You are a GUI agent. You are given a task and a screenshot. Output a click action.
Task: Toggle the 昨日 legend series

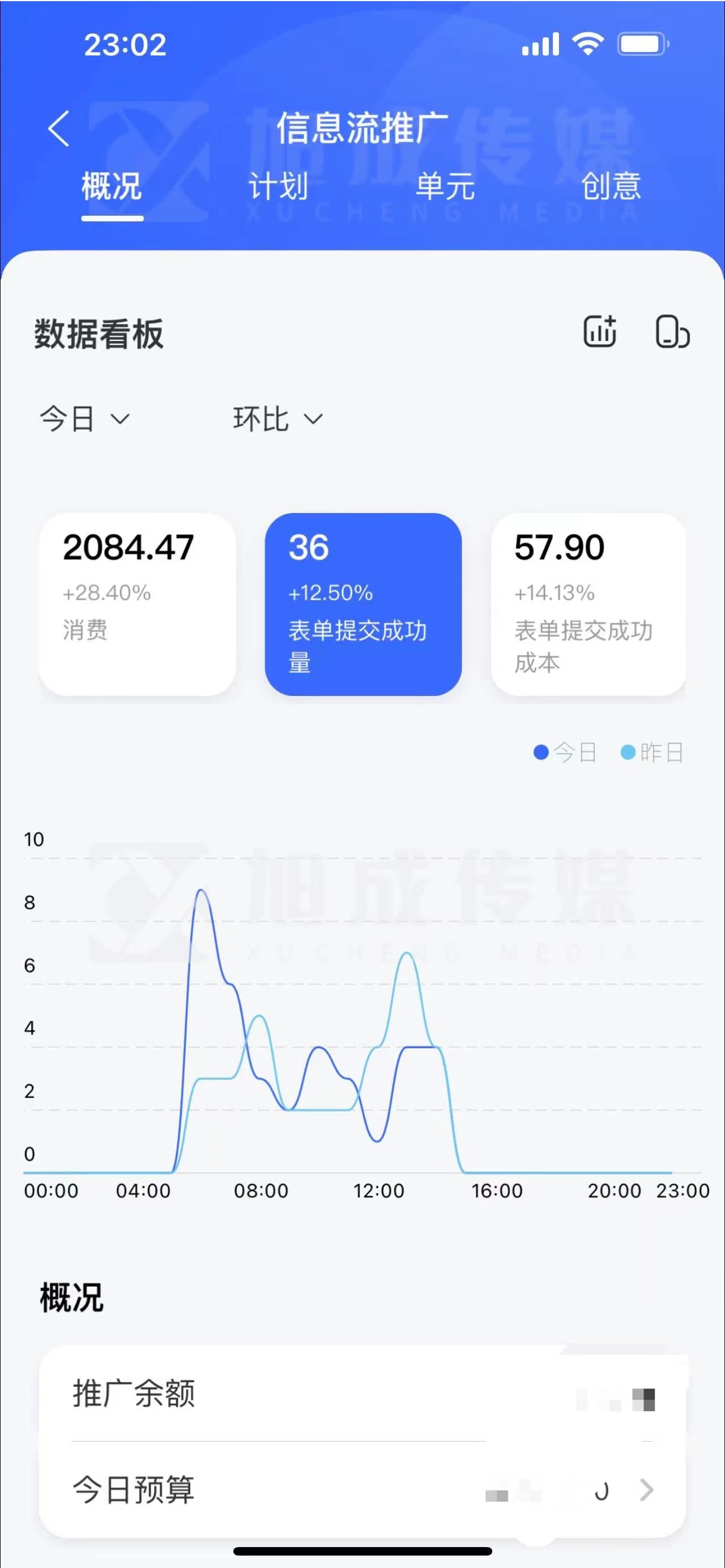click(x=652, y=753)
